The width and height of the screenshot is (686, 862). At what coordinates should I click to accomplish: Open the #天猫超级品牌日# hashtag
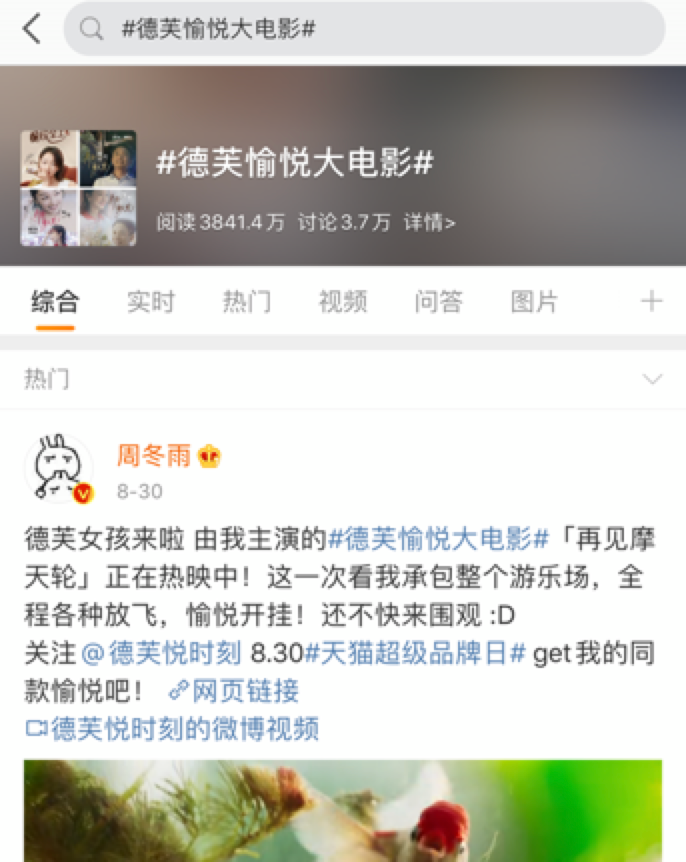point(415,654)
